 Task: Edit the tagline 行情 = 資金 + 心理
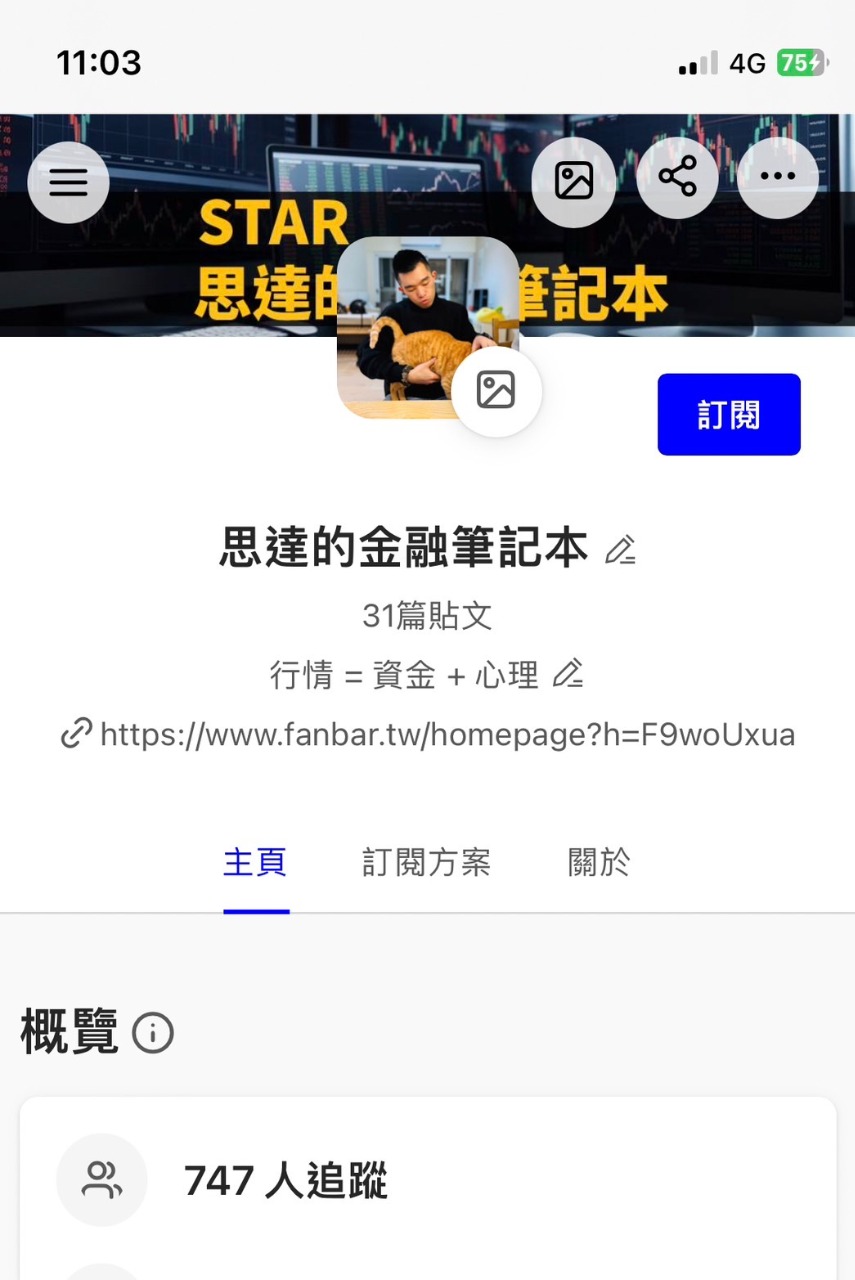(x=568, y=674)
